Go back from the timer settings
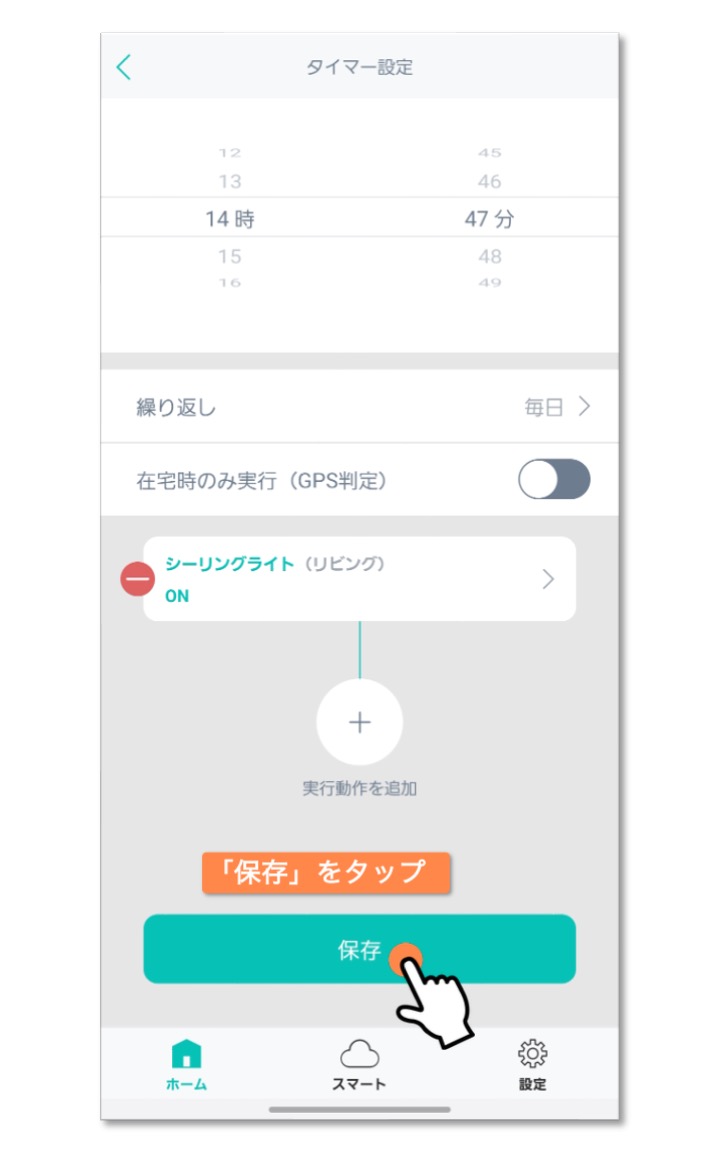 124,67
